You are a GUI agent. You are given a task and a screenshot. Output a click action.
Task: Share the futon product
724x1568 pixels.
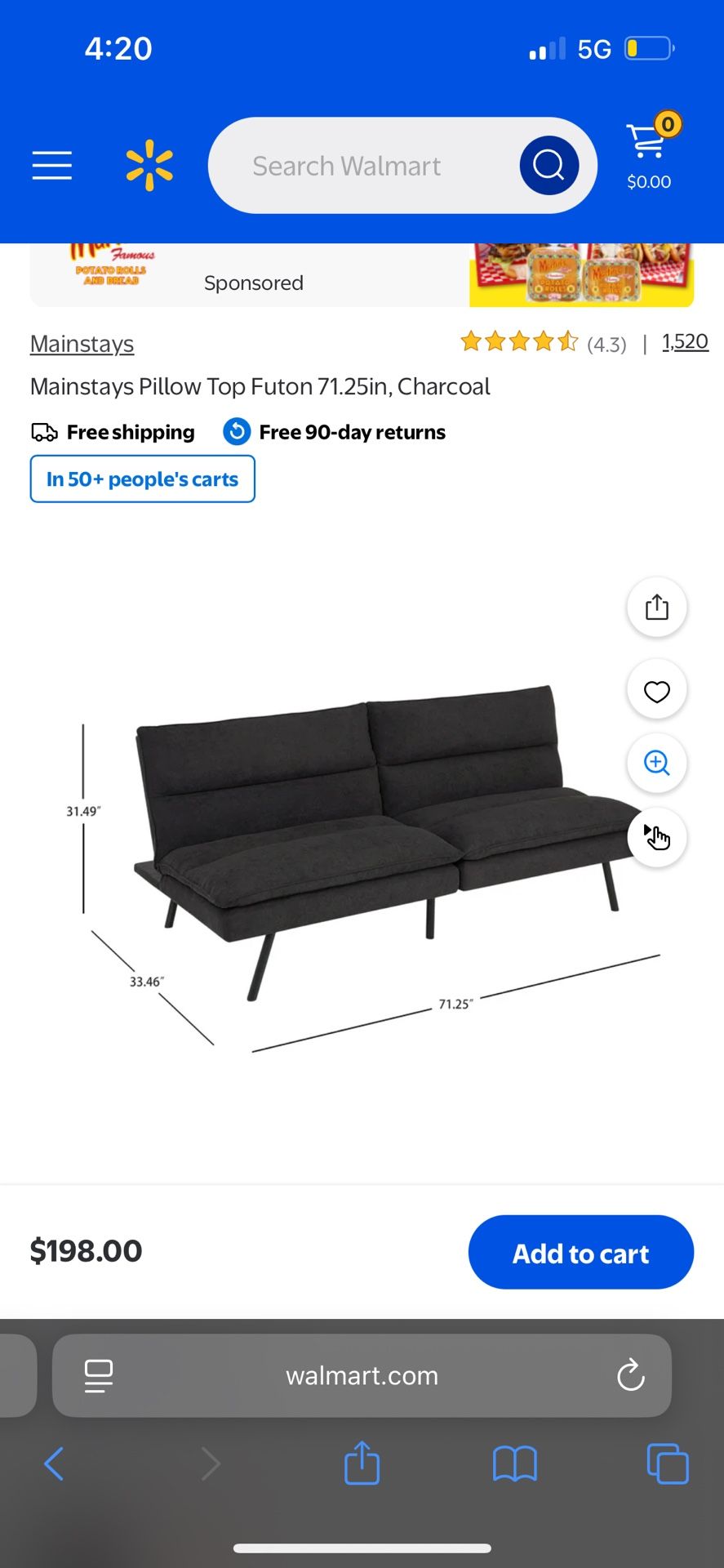tap(656, 607)
